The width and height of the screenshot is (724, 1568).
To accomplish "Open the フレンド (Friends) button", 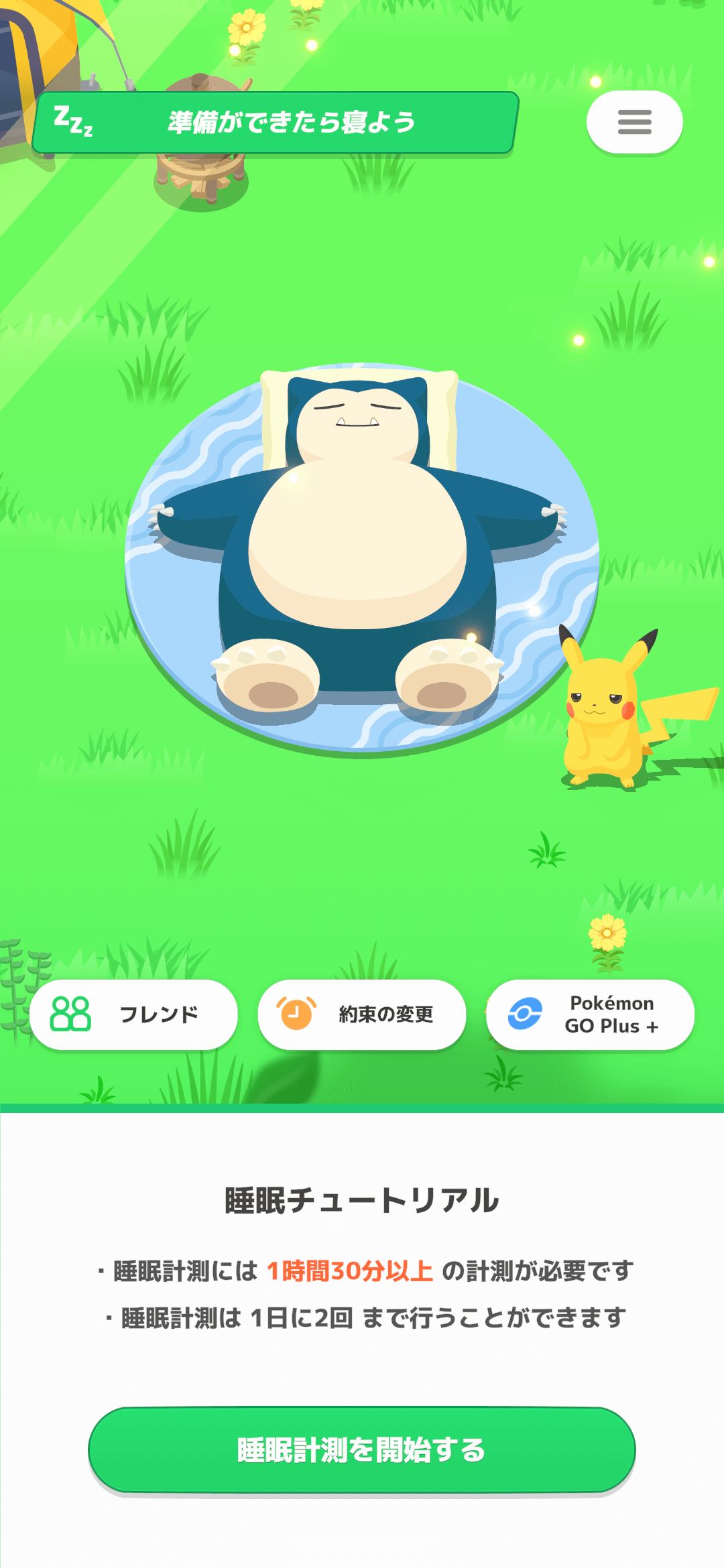I will [x=133, y=1015].
